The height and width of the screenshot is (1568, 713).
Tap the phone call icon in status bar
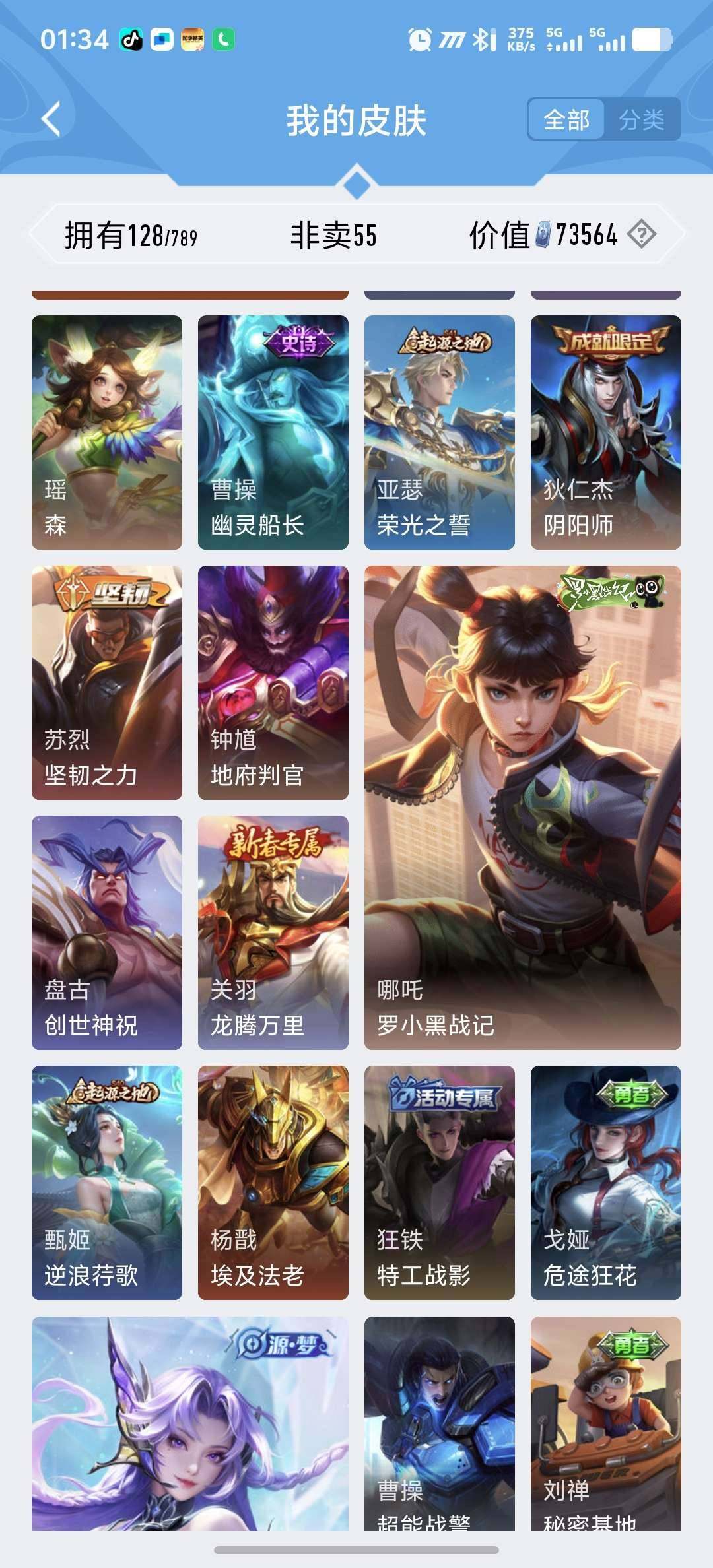pyautogui.click(x=222, y=40)
